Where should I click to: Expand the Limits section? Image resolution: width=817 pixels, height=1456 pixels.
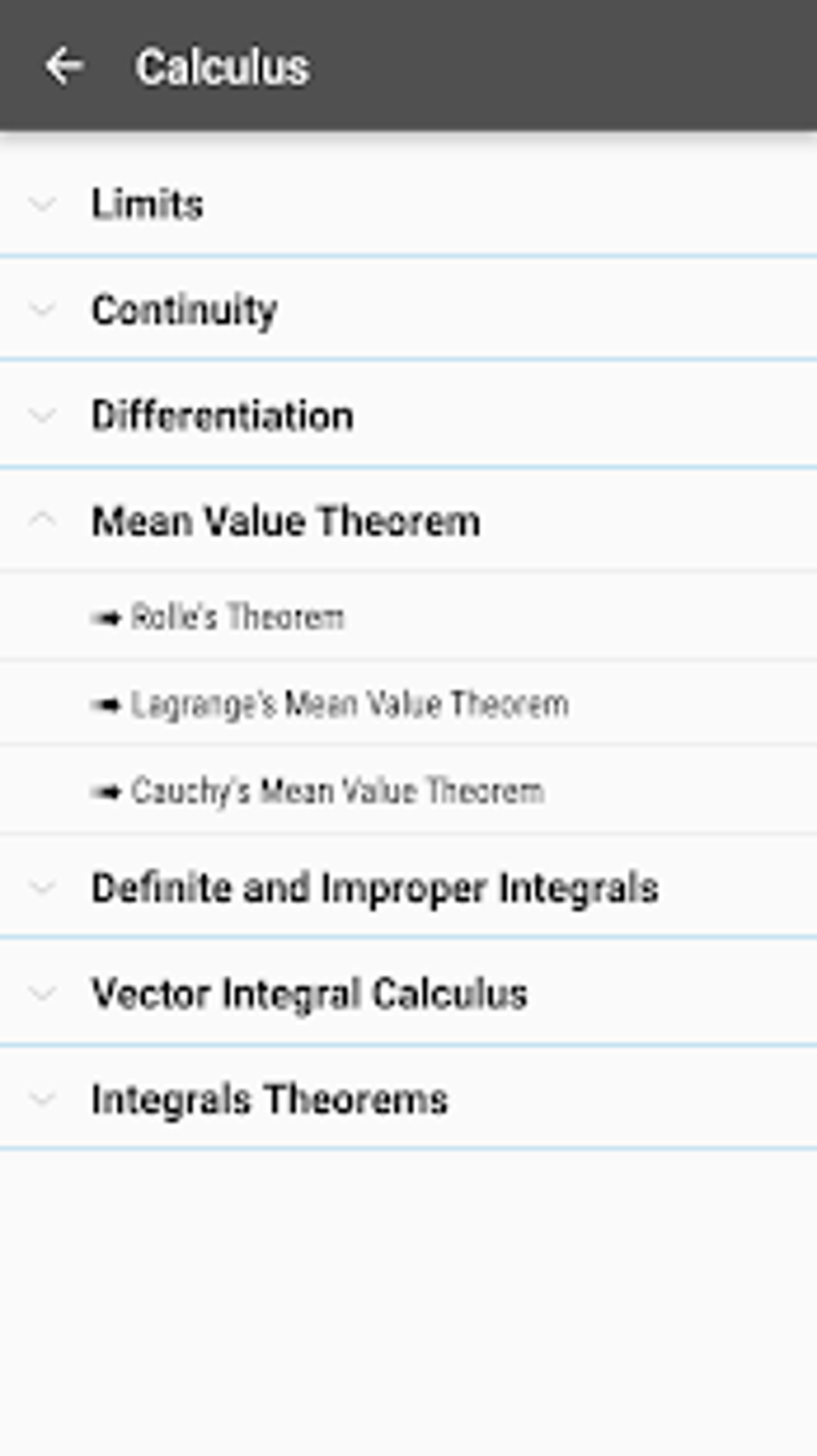(x=408, y=204)
